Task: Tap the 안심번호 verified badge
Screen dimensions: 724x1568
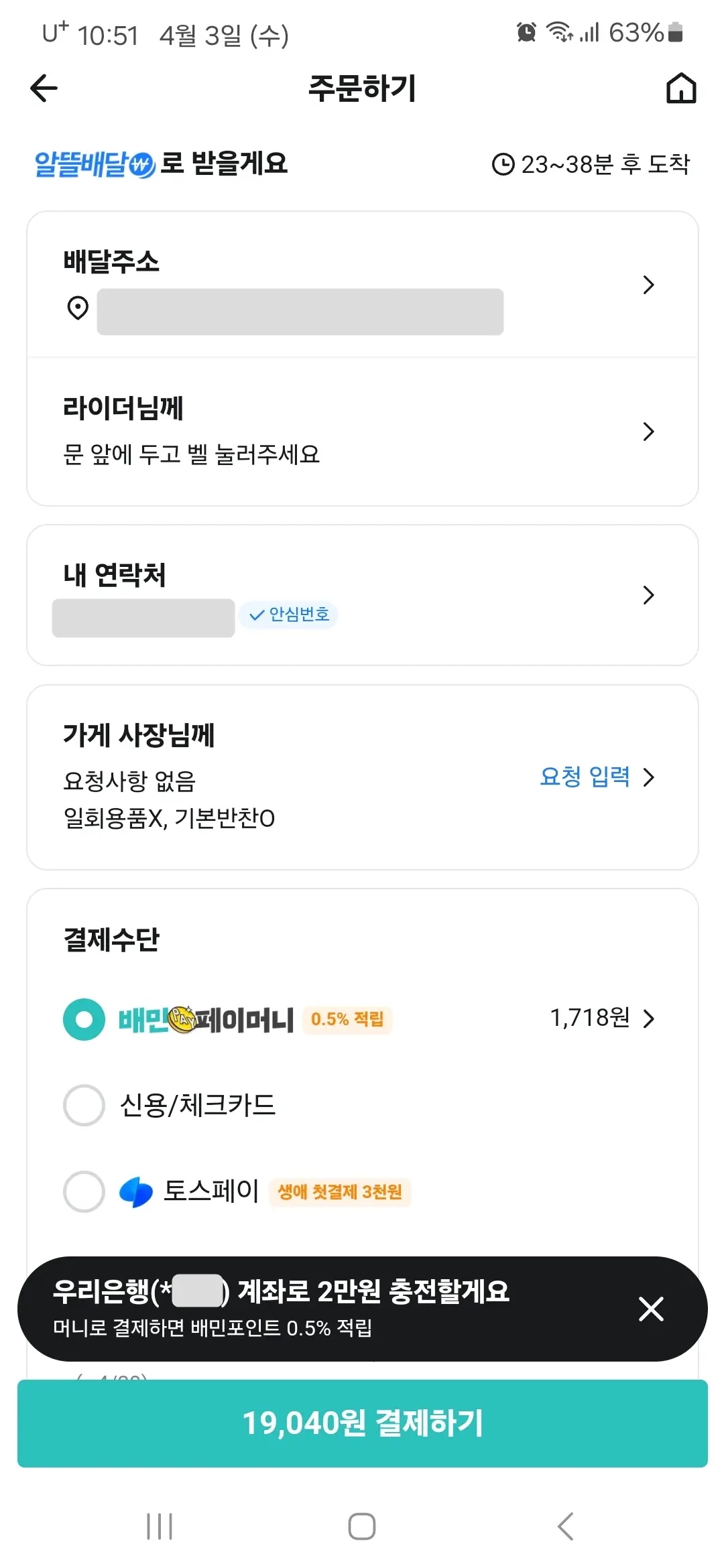Action: point(288,615)
